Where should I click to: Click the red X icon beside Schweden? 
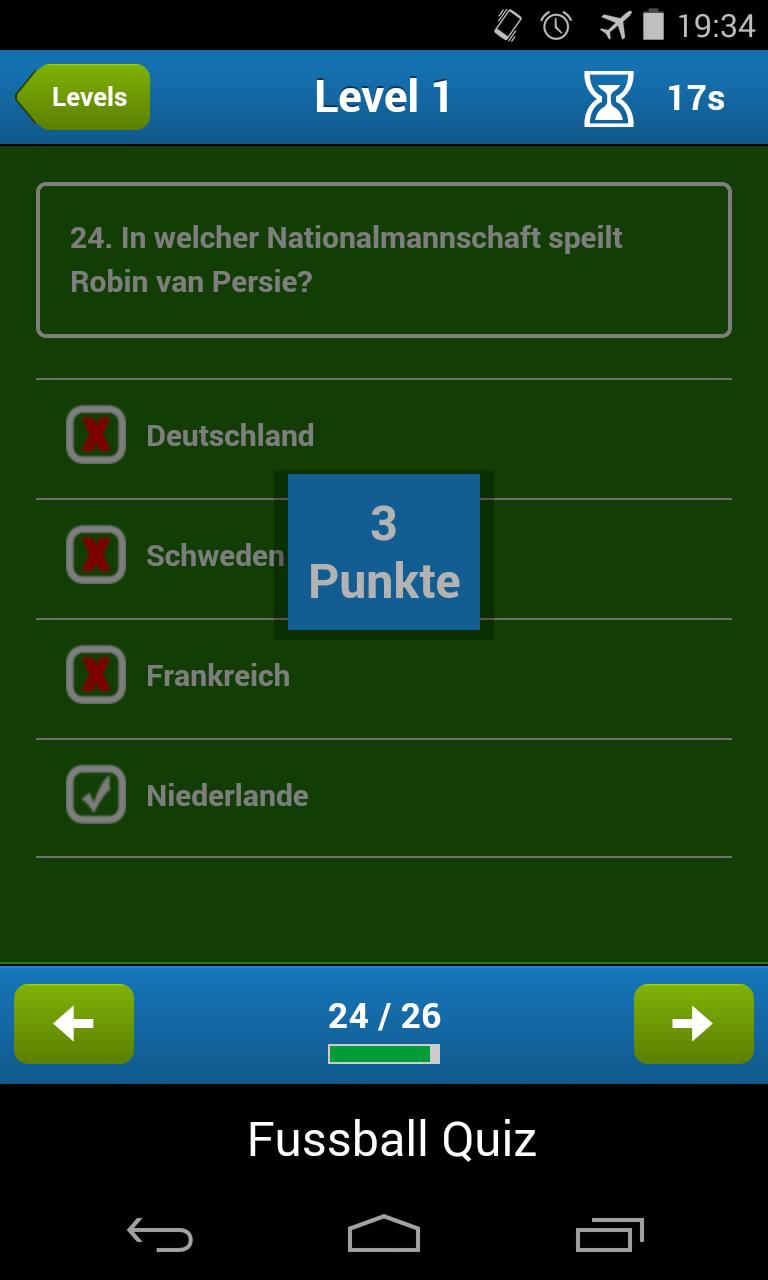[x=95, y=555]
